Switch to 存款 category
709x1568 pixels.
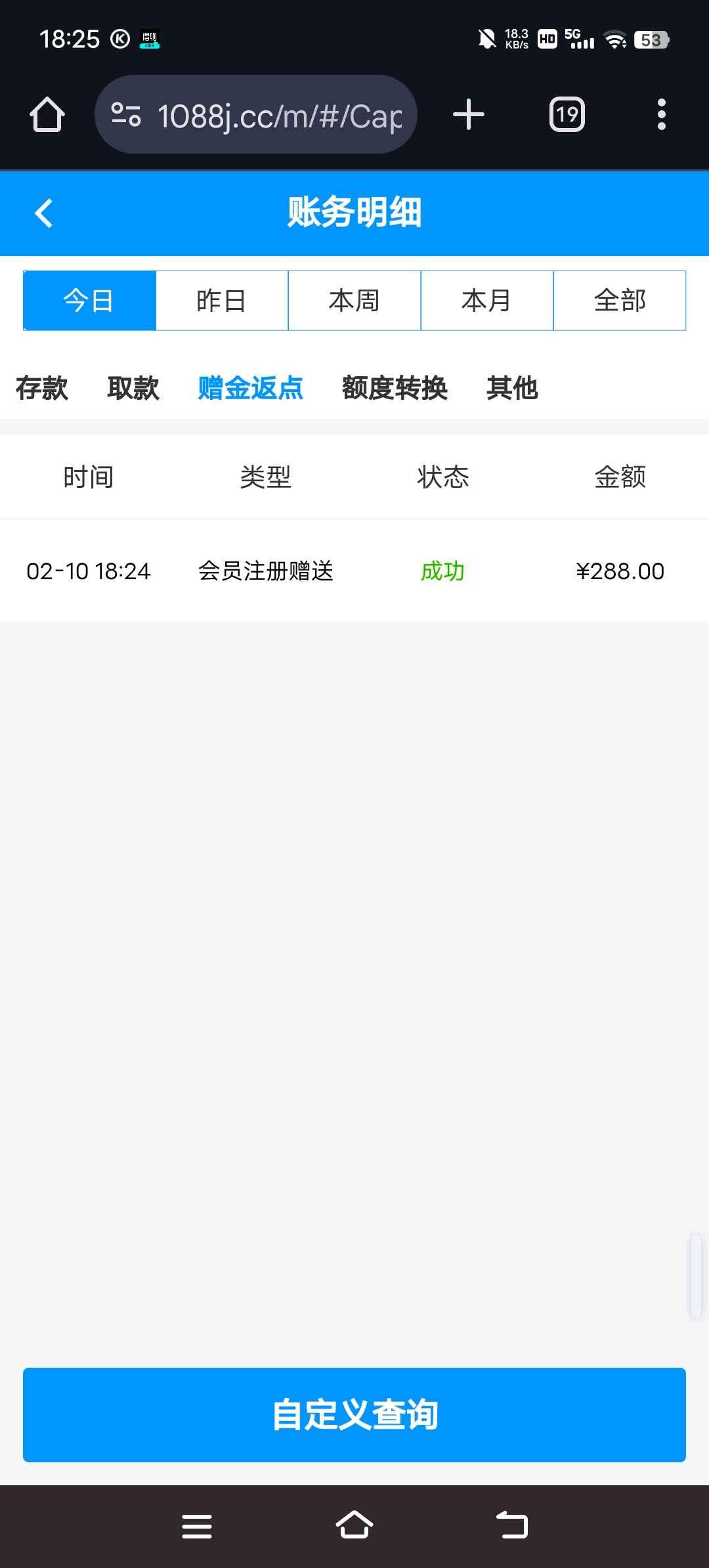point(41,388)
